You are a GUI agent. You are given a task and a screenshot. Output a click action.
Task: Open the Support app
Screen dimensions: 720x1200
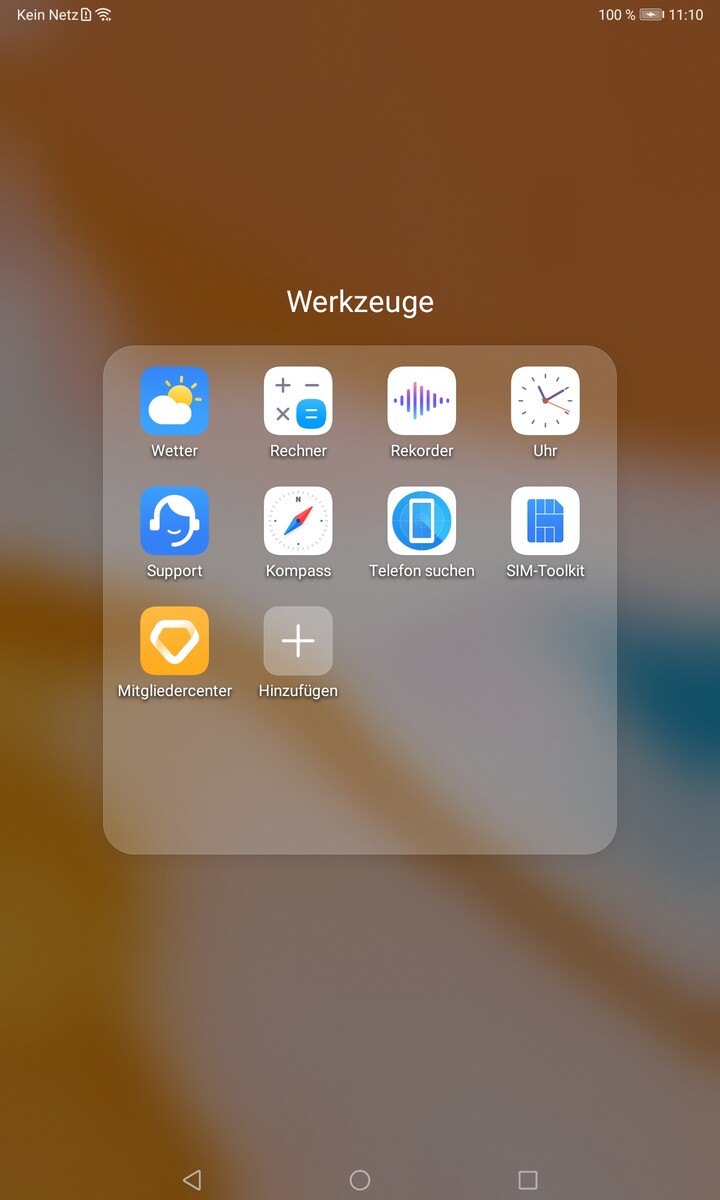point(174,521)
